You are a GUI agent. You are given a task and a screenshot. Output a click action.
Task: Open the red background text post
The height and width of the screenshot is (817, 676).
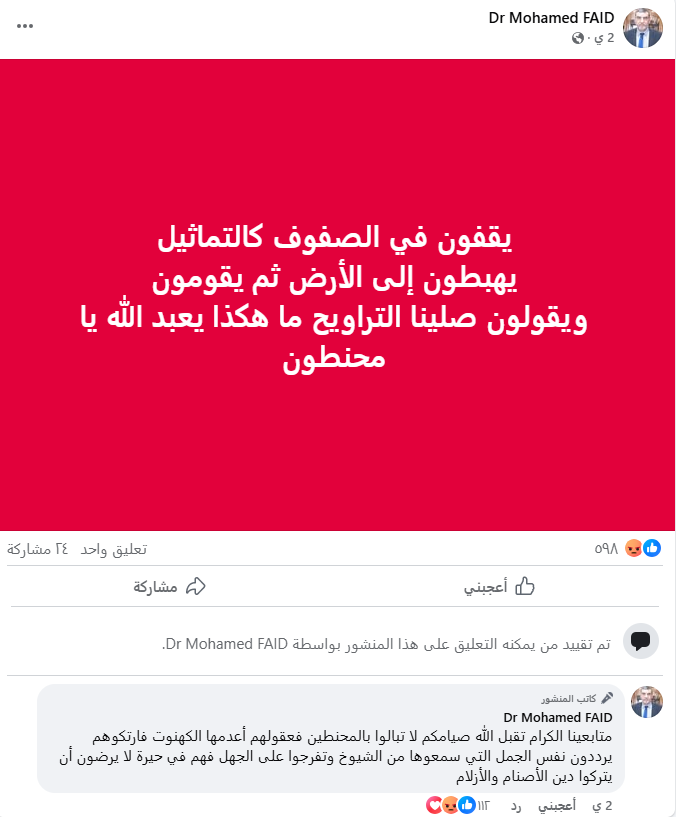338,295
